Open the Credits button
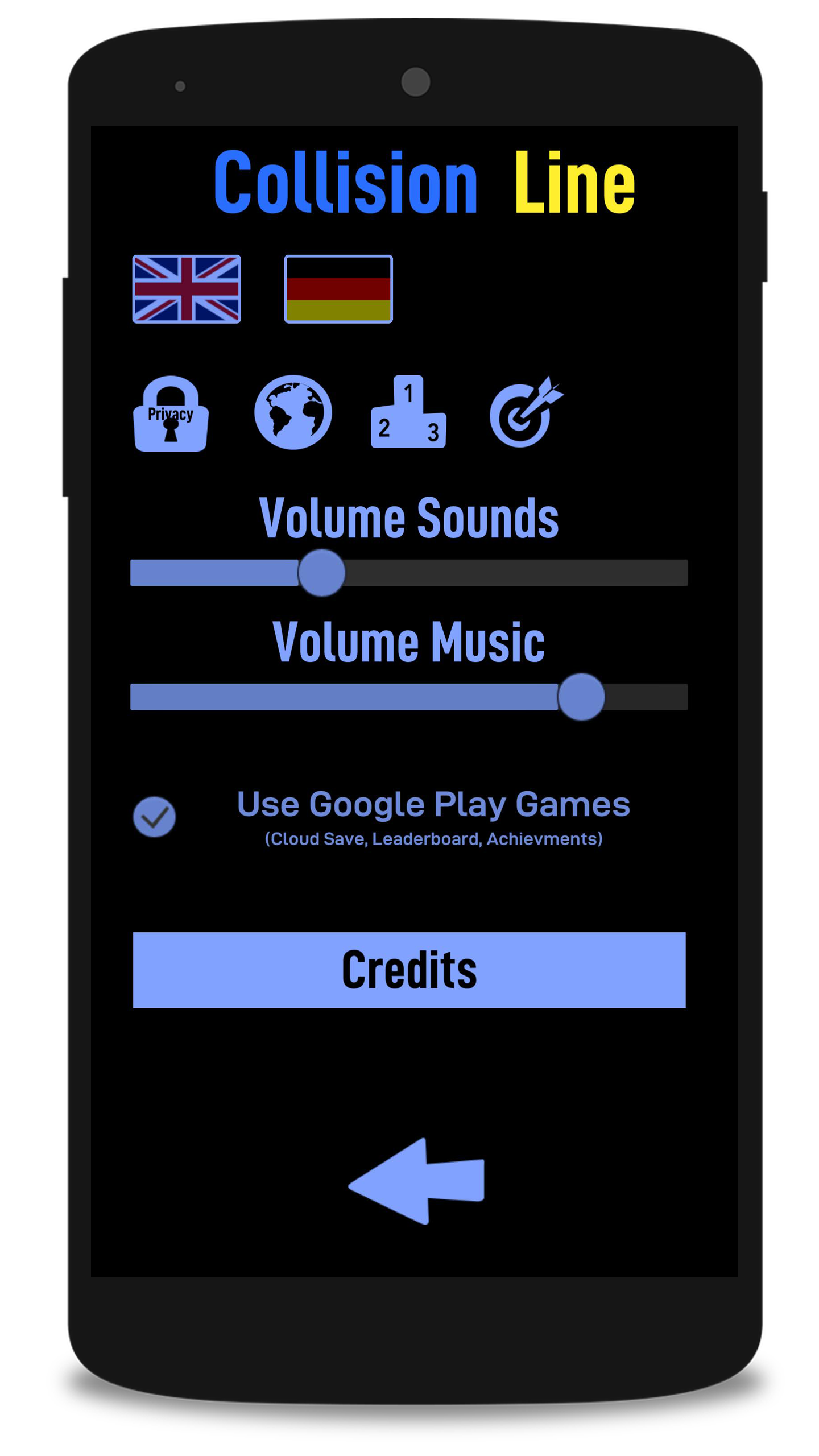The image size is (819, 1456). (409, 970)
